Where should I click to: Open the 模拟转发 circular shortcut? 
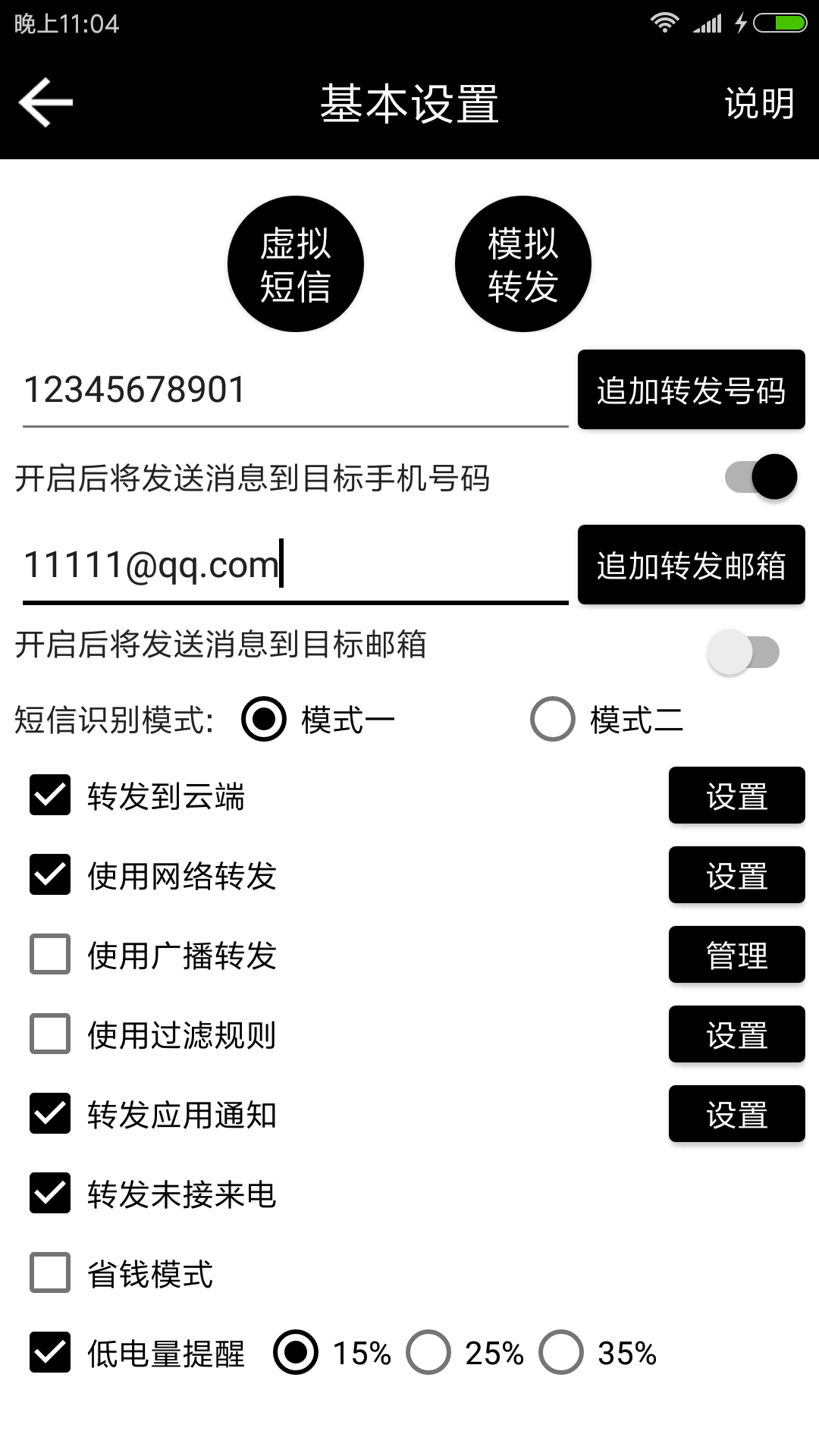522,263
